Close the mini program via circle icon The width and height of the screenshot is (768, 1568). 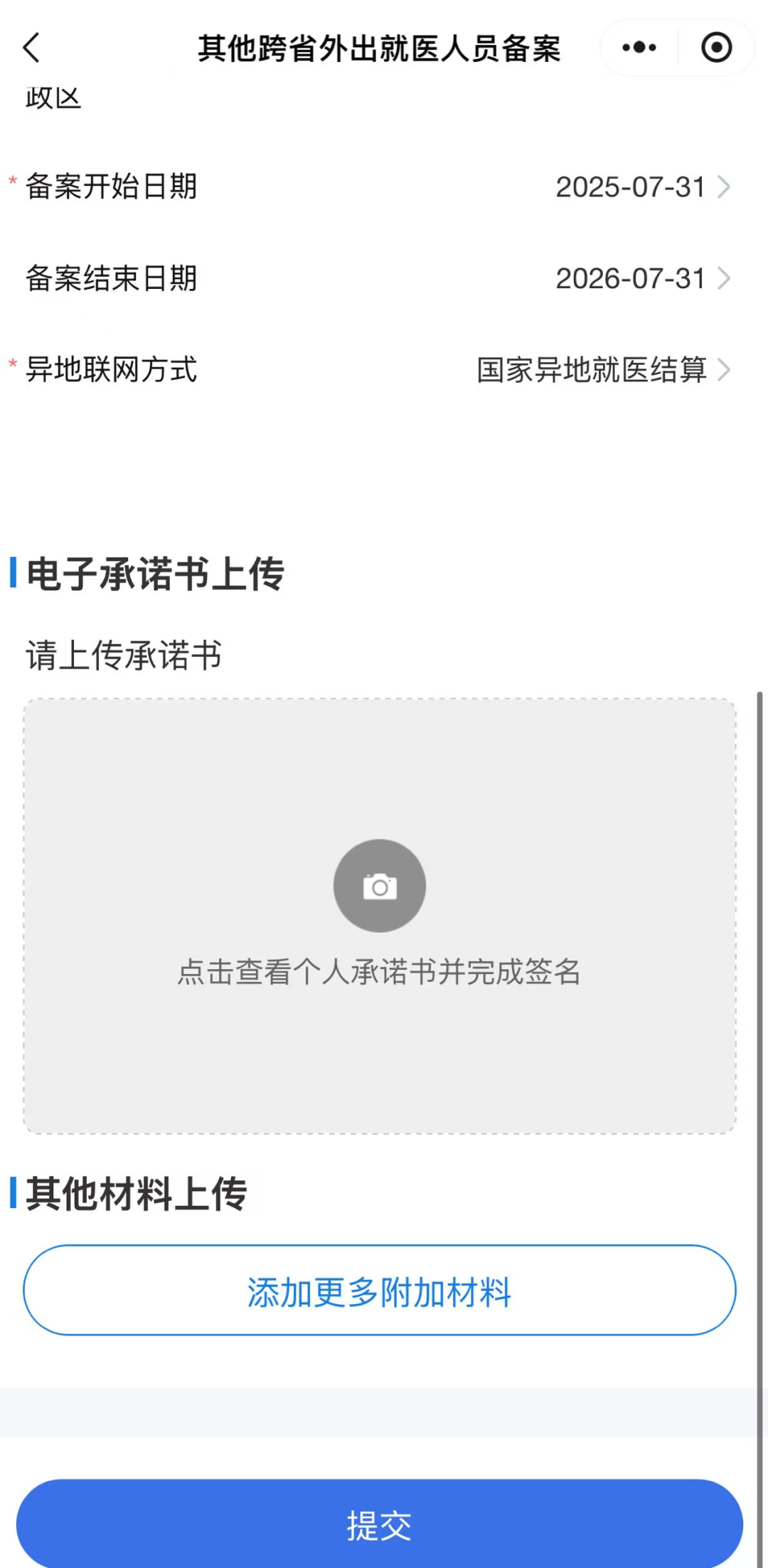click(x=716, y=48)
